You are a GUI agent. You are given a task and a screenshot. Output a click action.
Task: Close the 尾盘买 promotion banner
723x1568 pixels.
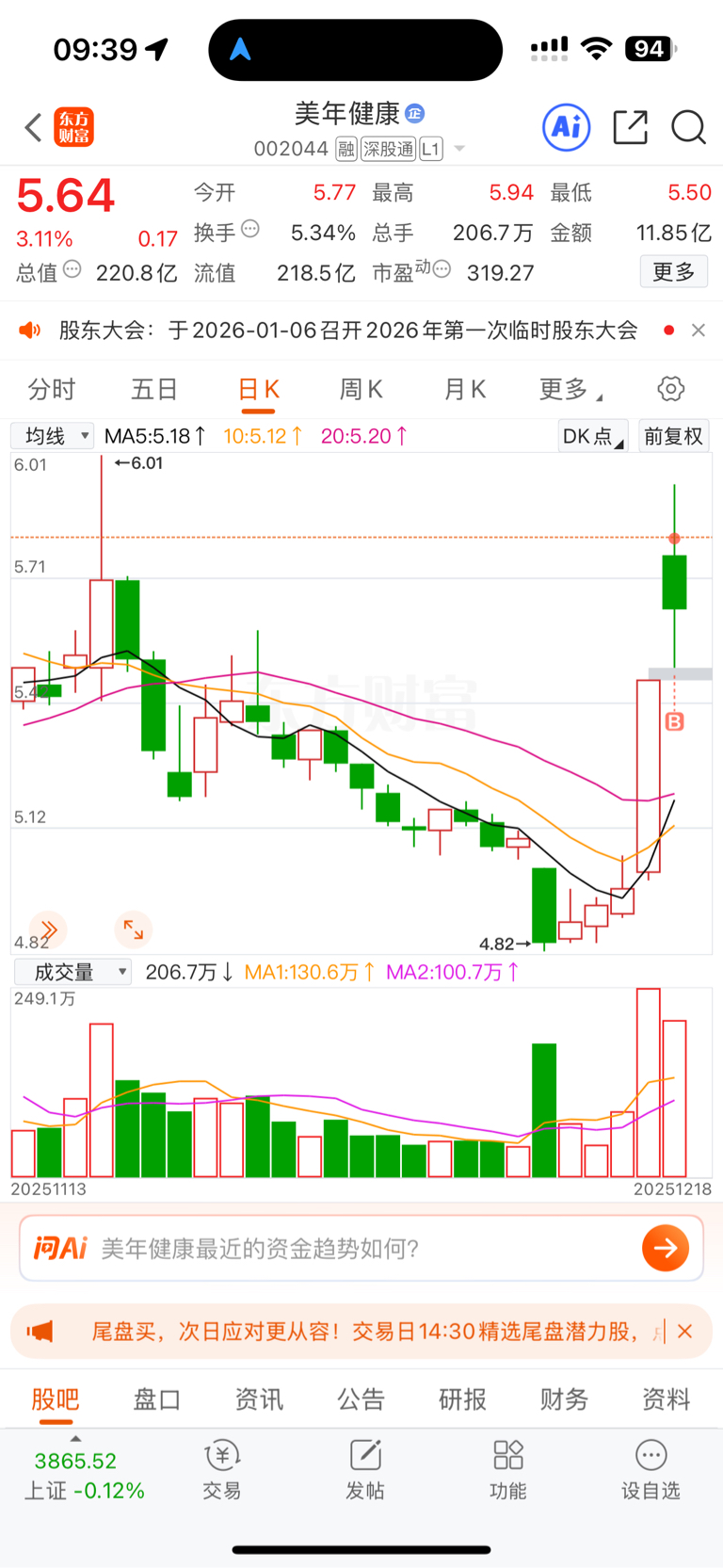coord(685,1332)
